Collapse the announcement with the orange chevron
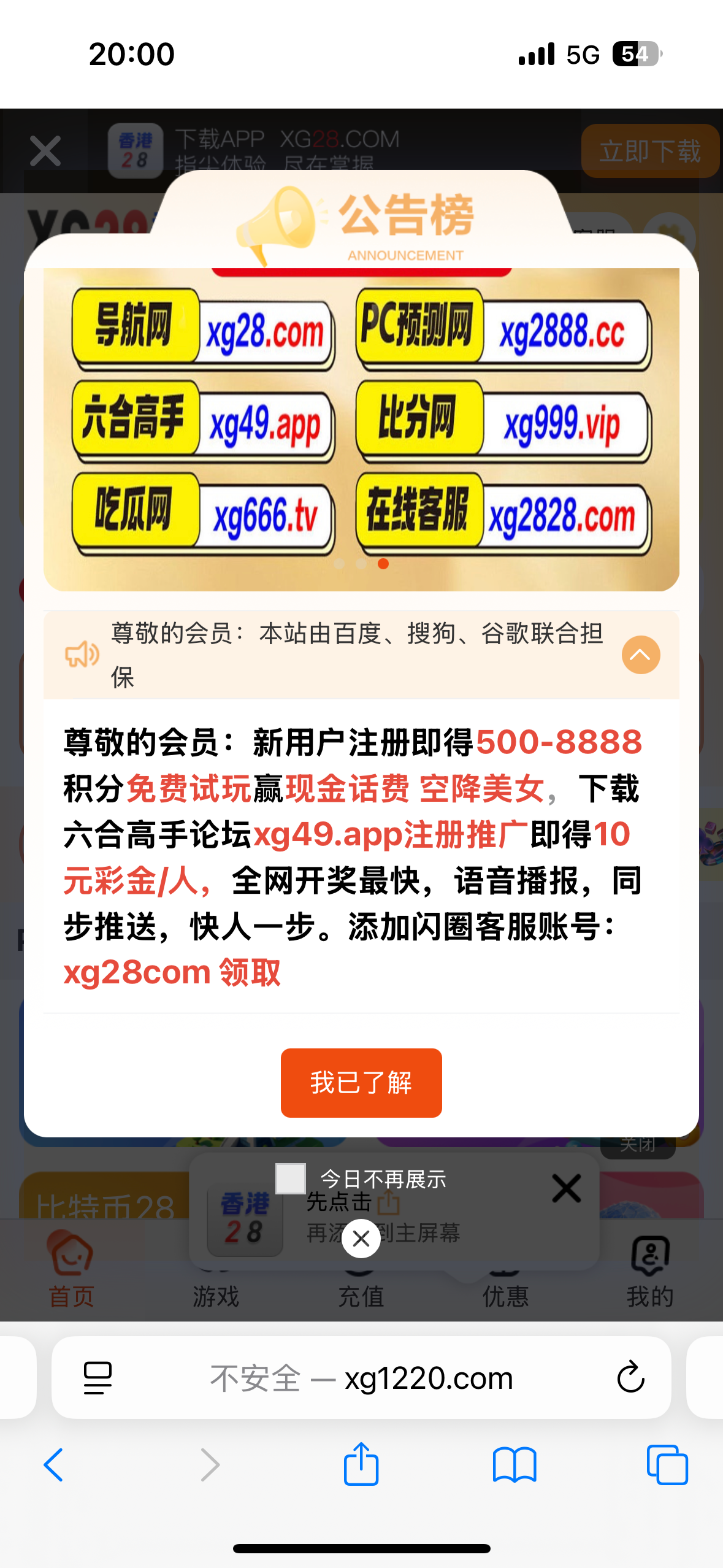This screenshot has width=723, height=1568. (x=640, y=655)
